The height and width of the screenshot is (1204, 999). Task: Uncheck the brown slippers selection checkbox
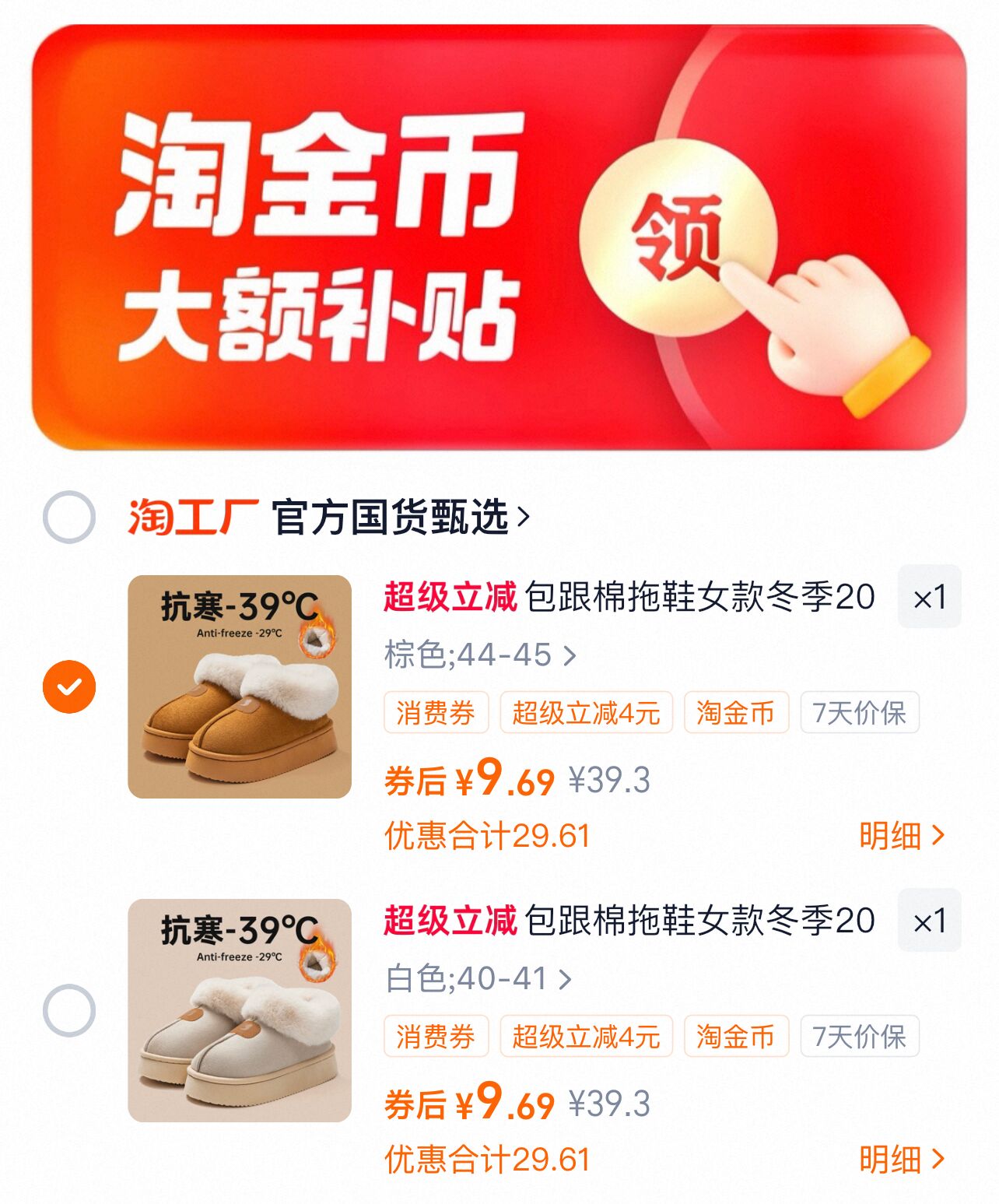(x=71, y=685)
